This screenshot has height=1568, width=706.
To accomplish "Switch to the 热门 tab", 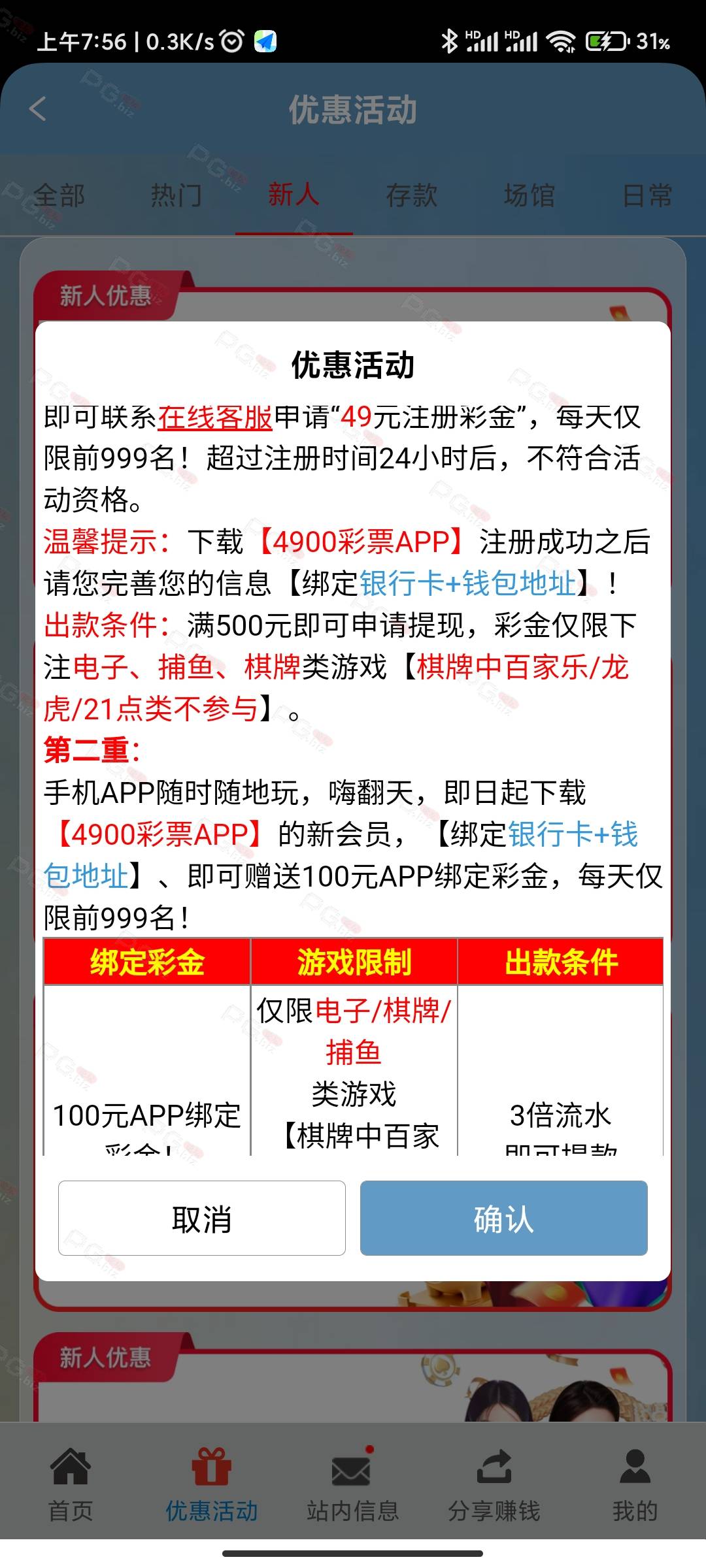I will [x=176, y=195].
